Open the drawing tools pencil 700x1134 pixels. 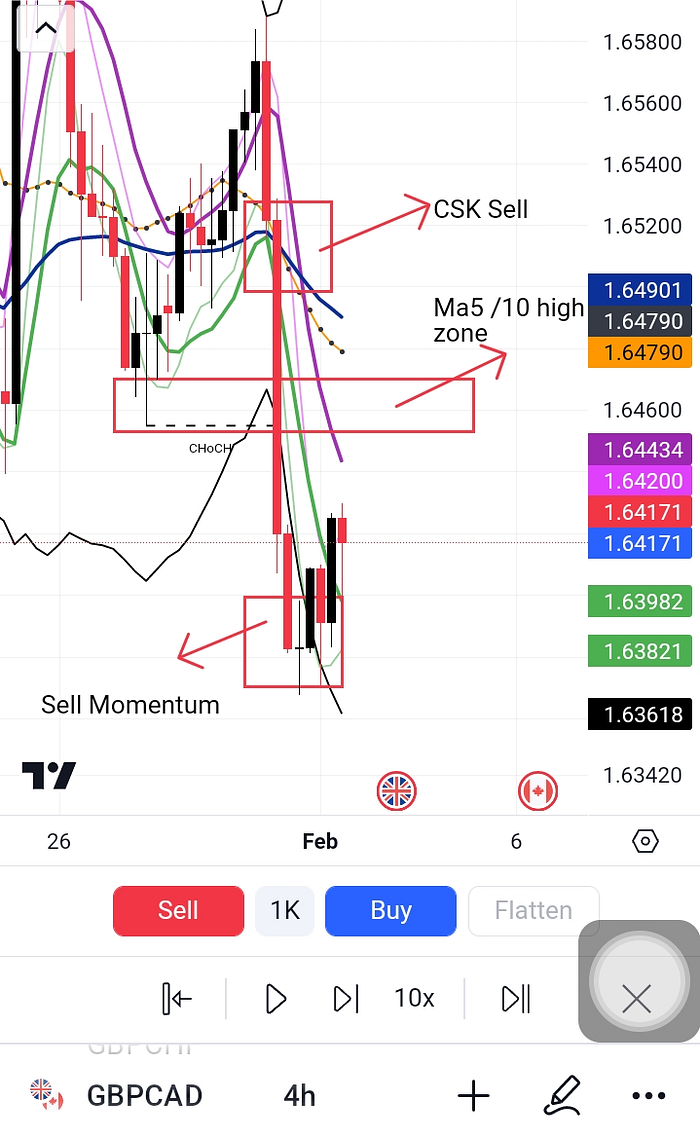tap(563, 1094)
